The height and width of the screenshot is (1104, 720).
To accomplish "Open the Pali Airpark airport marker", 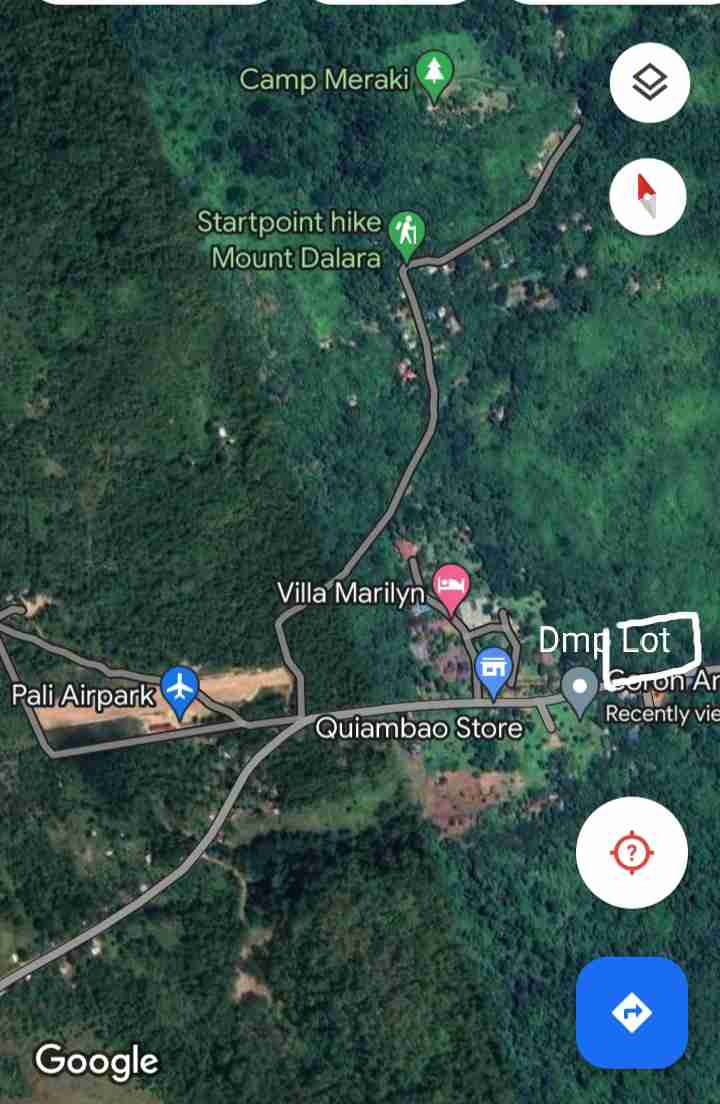I will click(180, 688).
